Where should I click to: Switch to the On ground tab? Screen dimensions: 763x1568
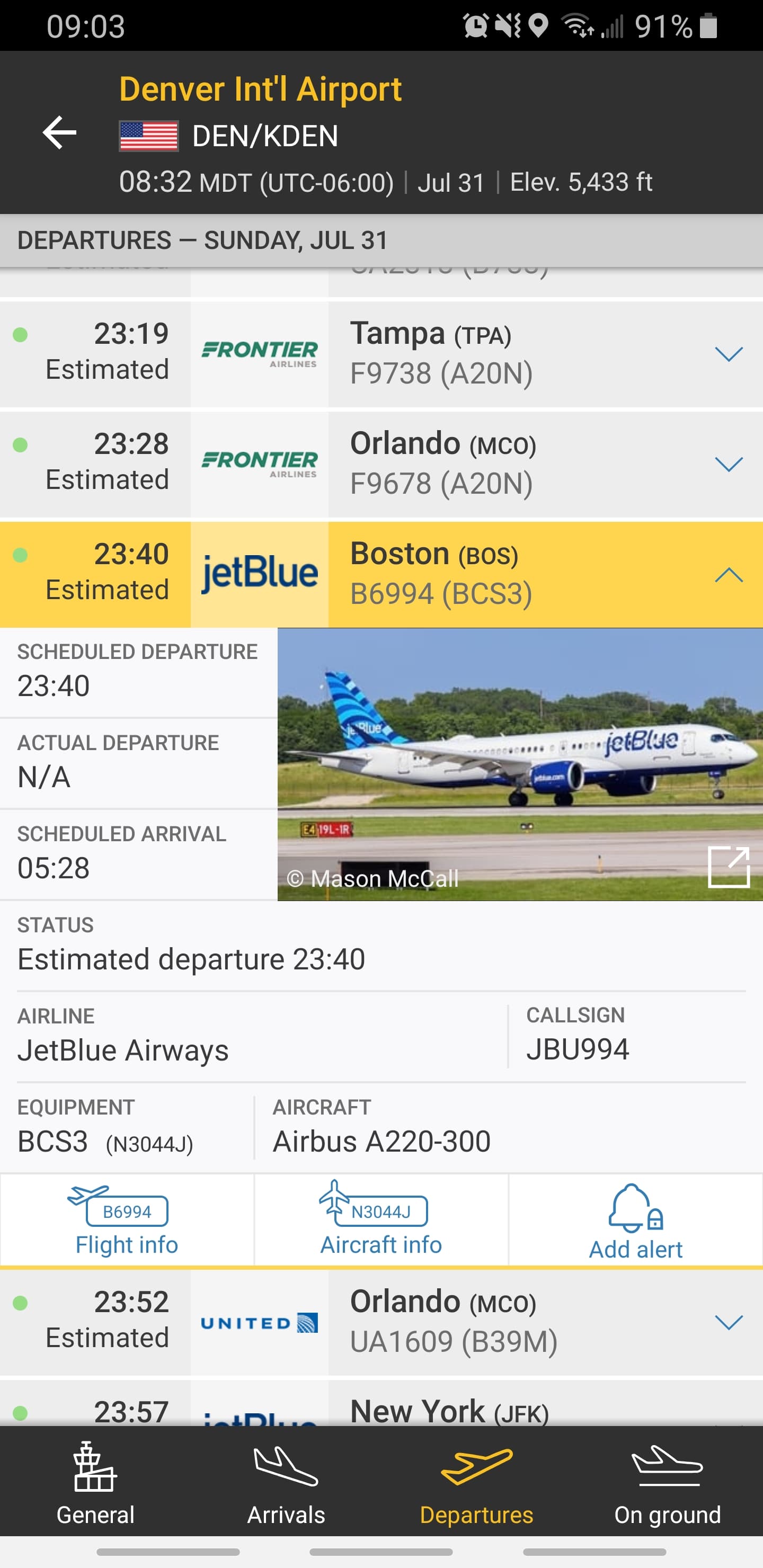(x=668, y=1483)
